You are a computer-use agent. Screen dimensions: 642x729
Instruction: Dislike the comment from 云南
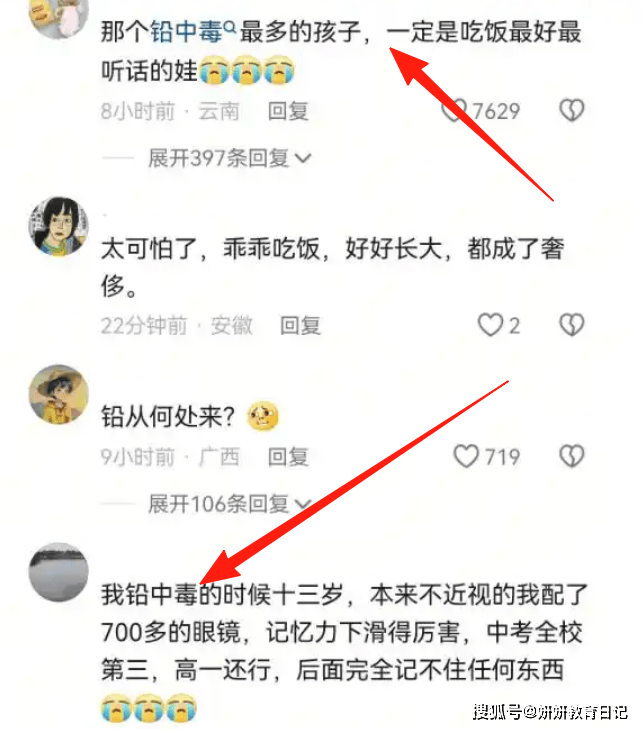point(571,110)
